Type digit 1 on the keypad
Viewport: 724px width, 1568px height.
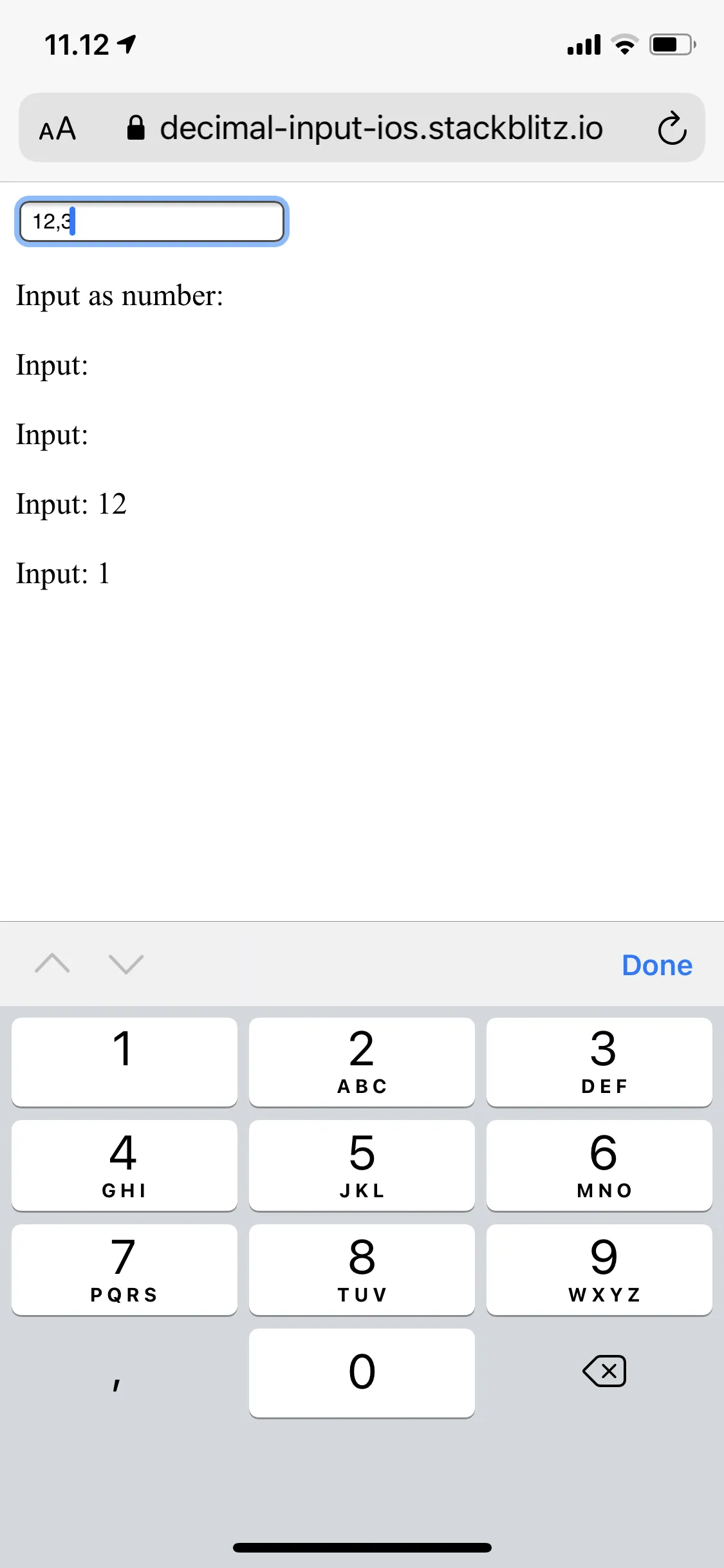coord(124,1062)
